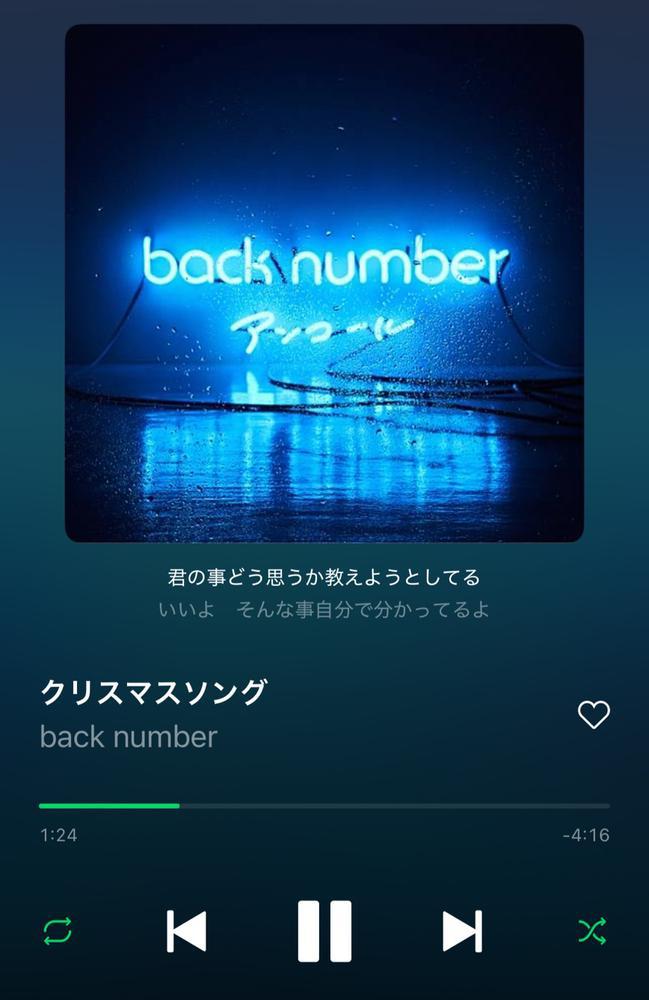Toggle repeat mode
649x1000 pixels.
tap(57, 932)
